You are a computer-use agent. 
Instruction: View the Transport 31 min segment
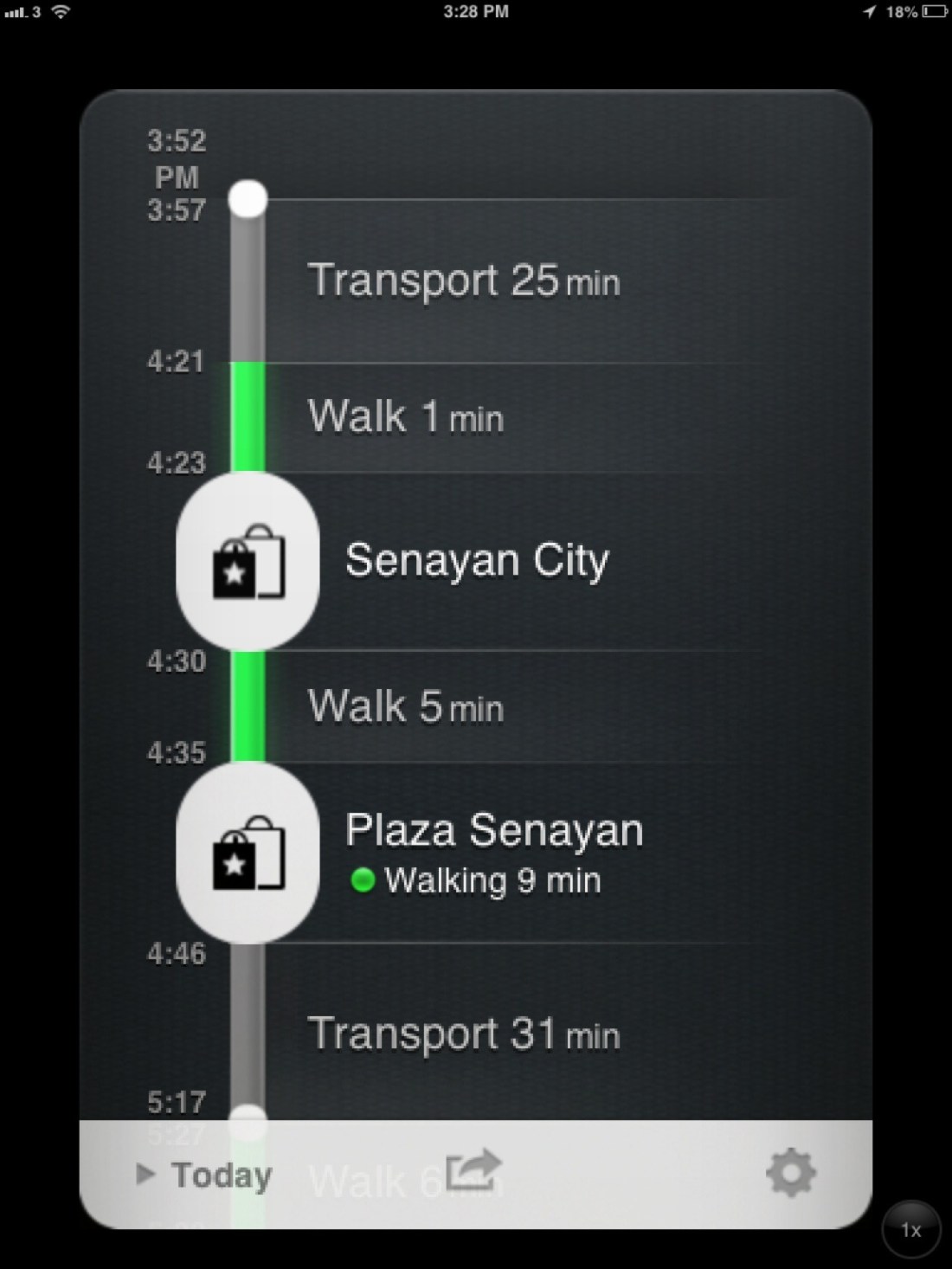pyautogui.click(x=464, y=1034)
